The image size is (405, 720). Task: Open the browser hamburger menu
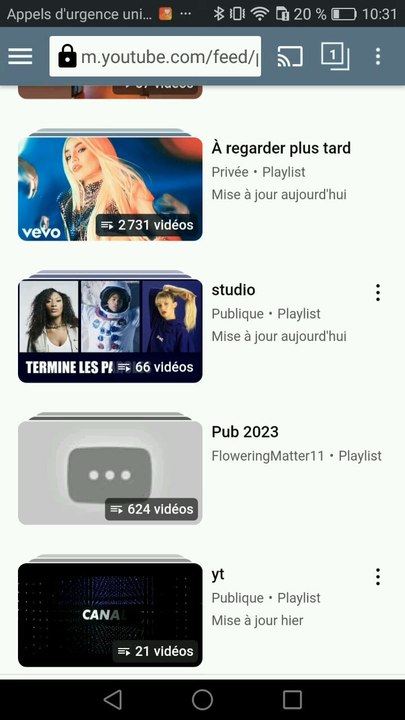point(20,57)
